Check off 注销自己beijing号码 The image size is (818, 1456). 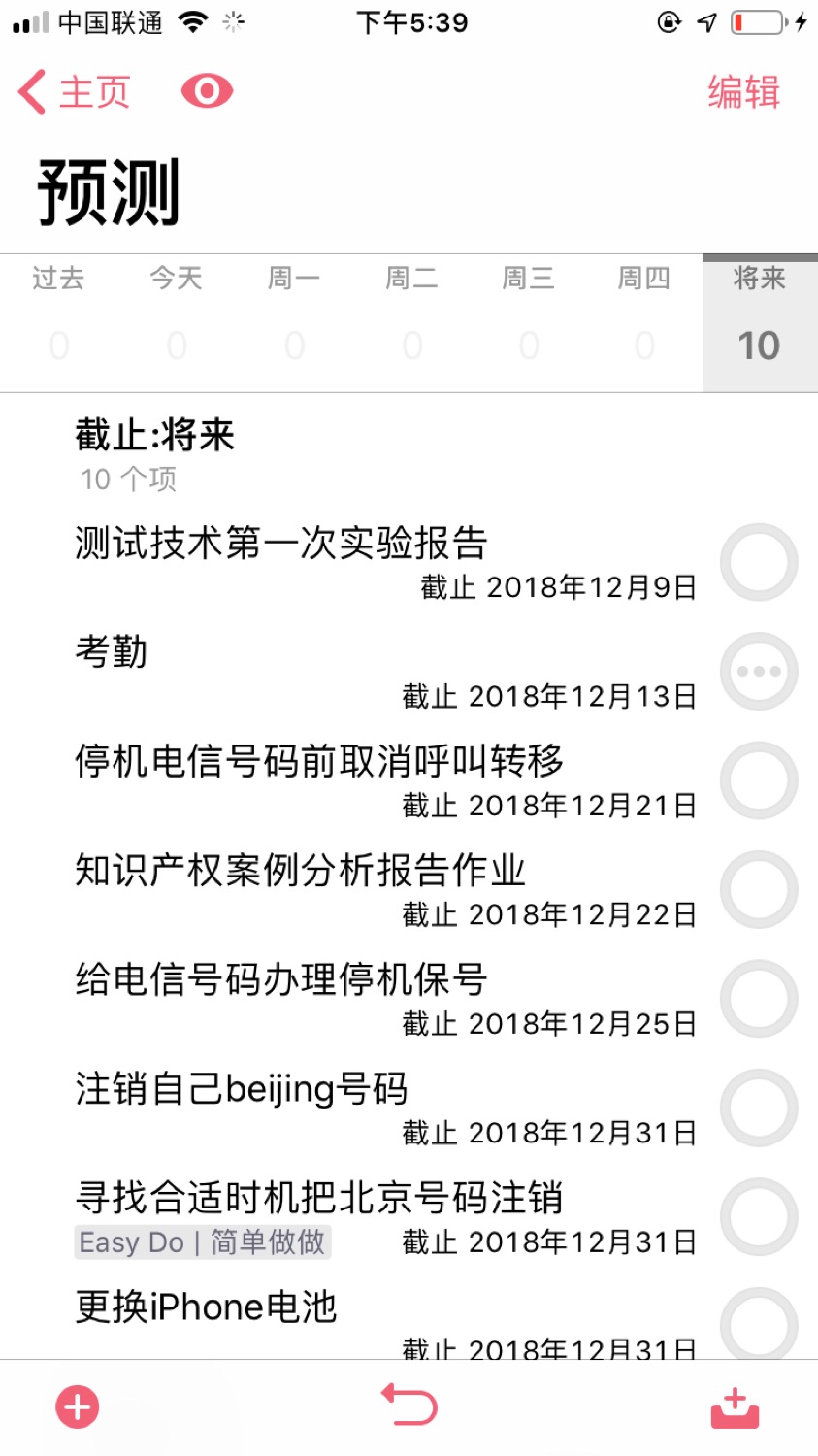pyautogui.click(x=759, y=1109)
